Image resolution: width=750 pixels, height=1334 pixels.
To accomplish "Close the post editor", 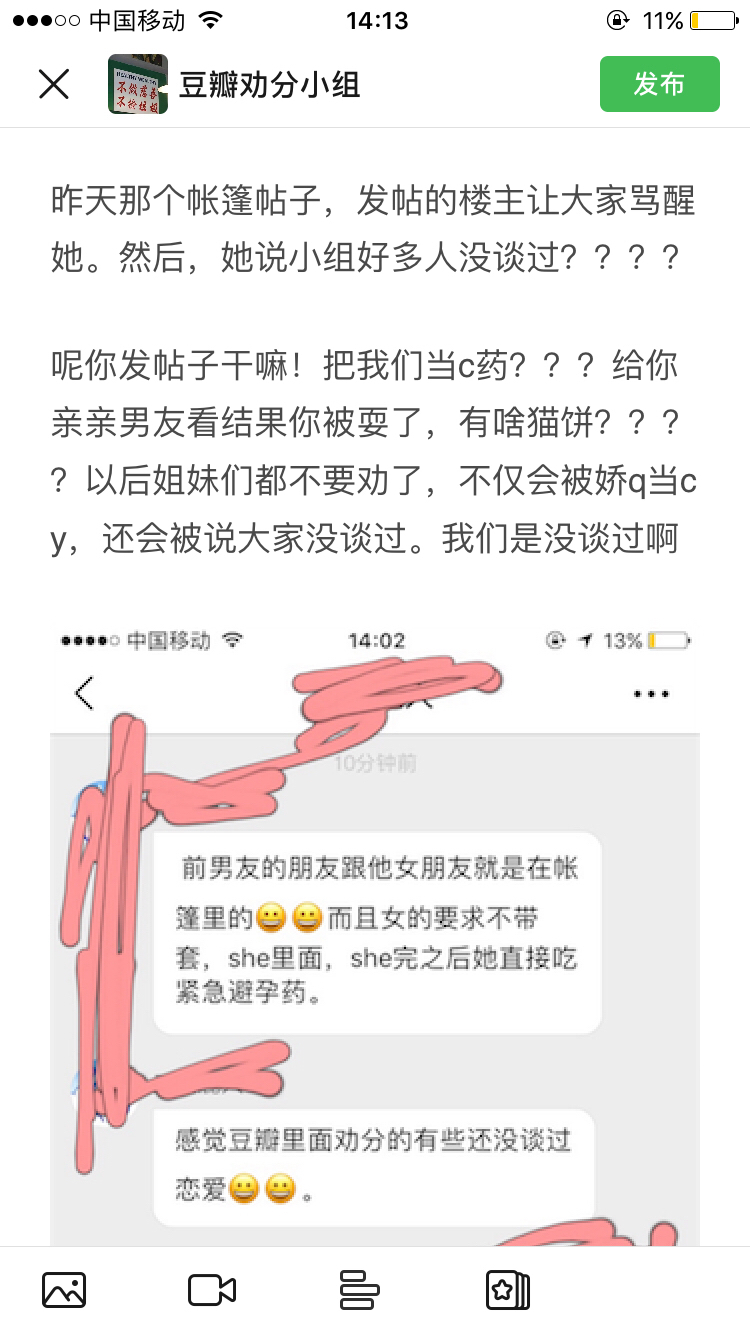I will click(x=54, y=85).
